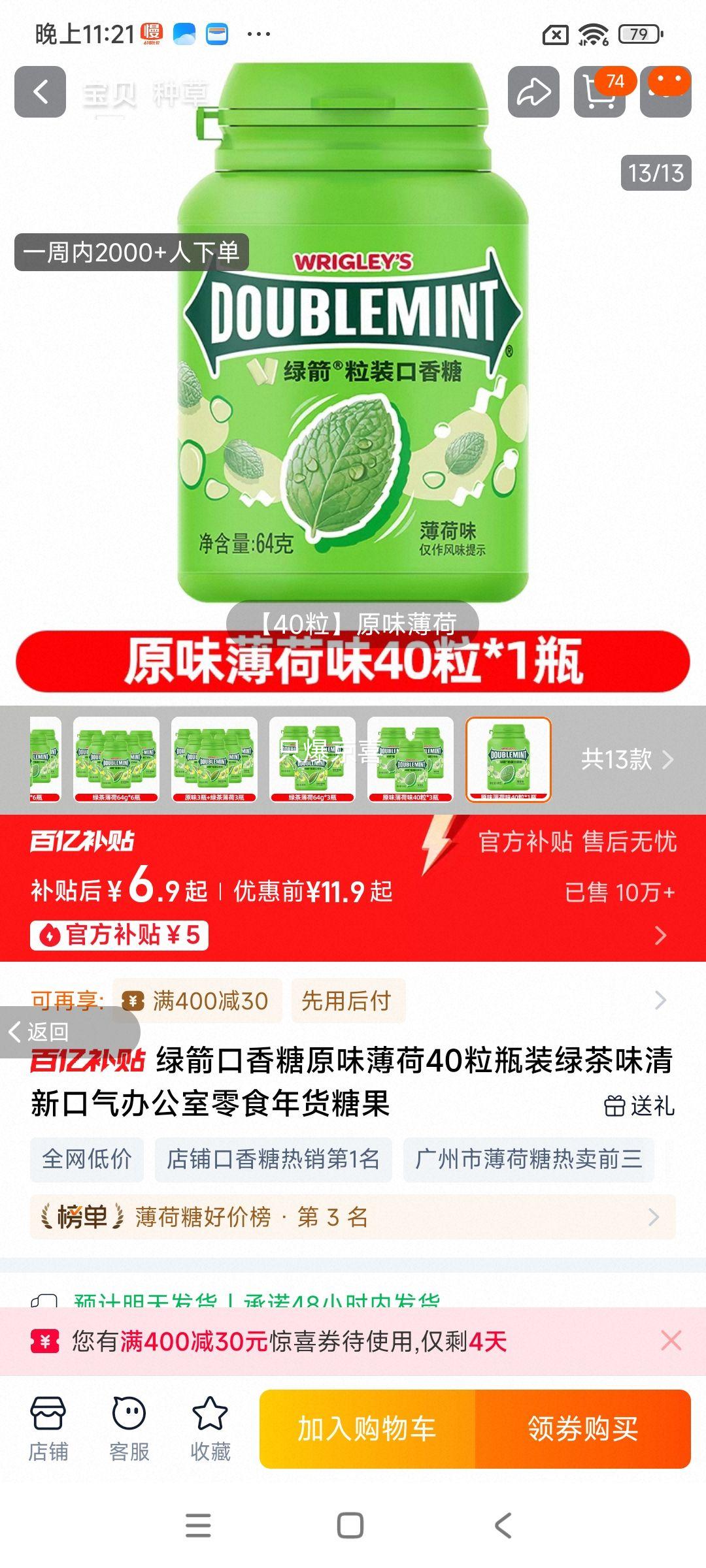706x1568 pixels.
Task: Go back using the top-left arrow
Action: [x=41, y=92]
